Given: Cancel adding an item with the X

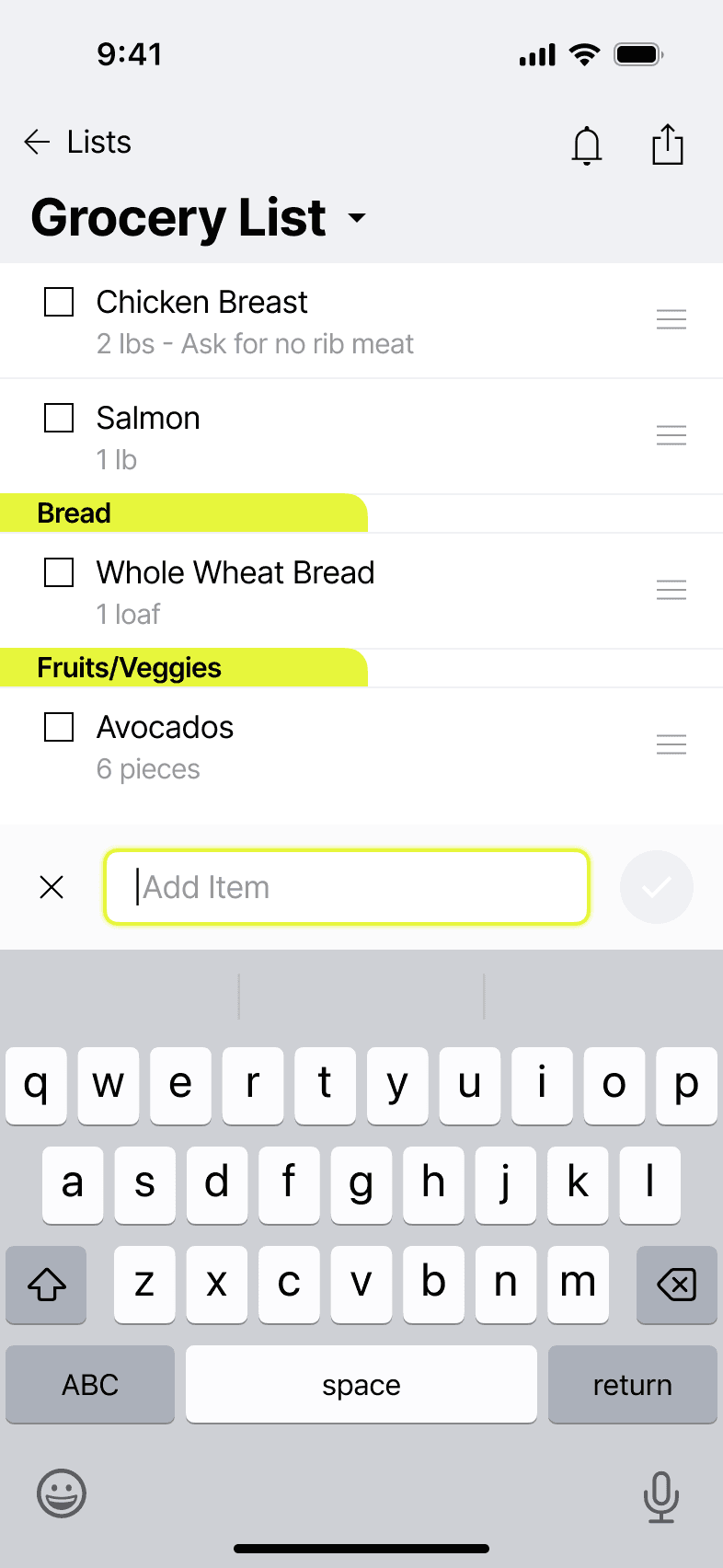Looking at the screenshot, I should [52, 887].
